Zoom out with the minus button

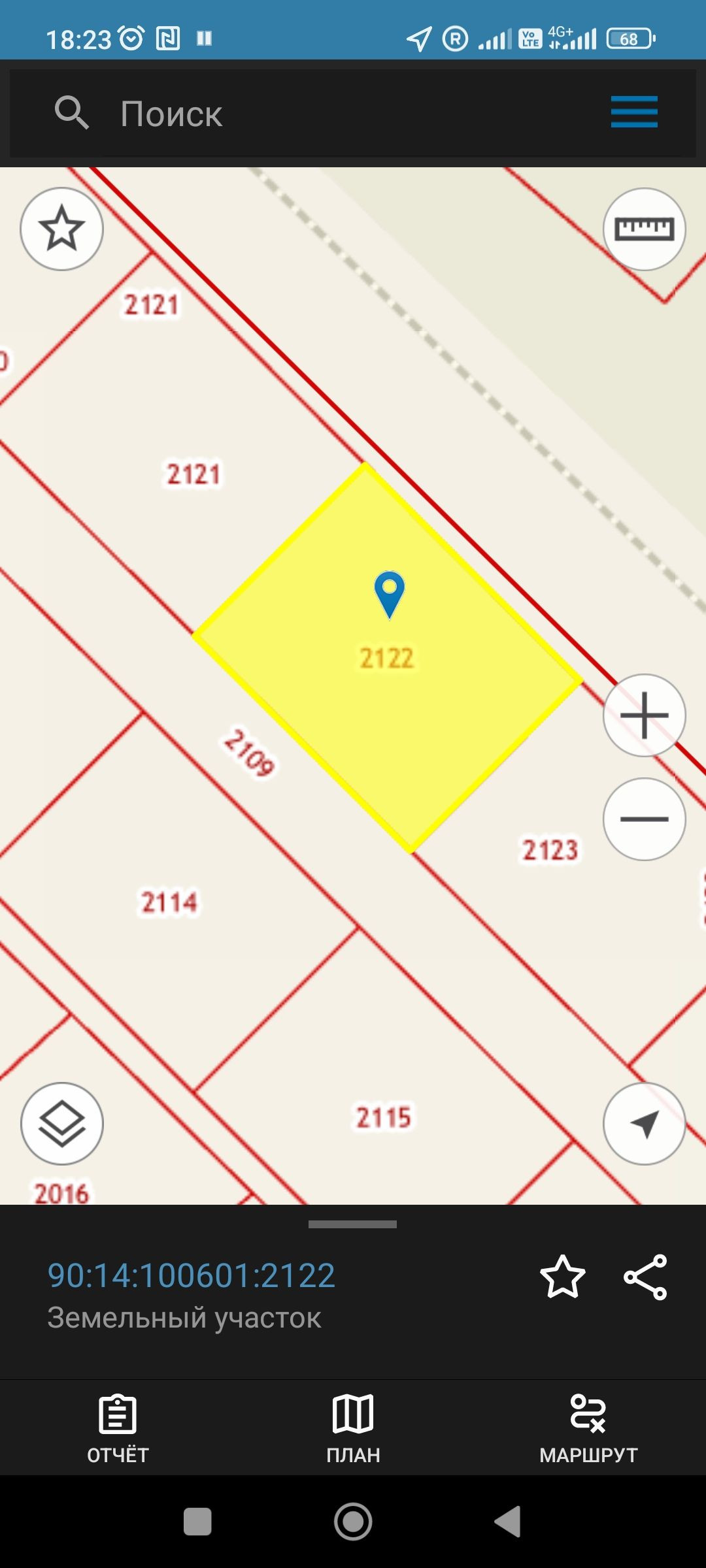(x=644, y=819)
